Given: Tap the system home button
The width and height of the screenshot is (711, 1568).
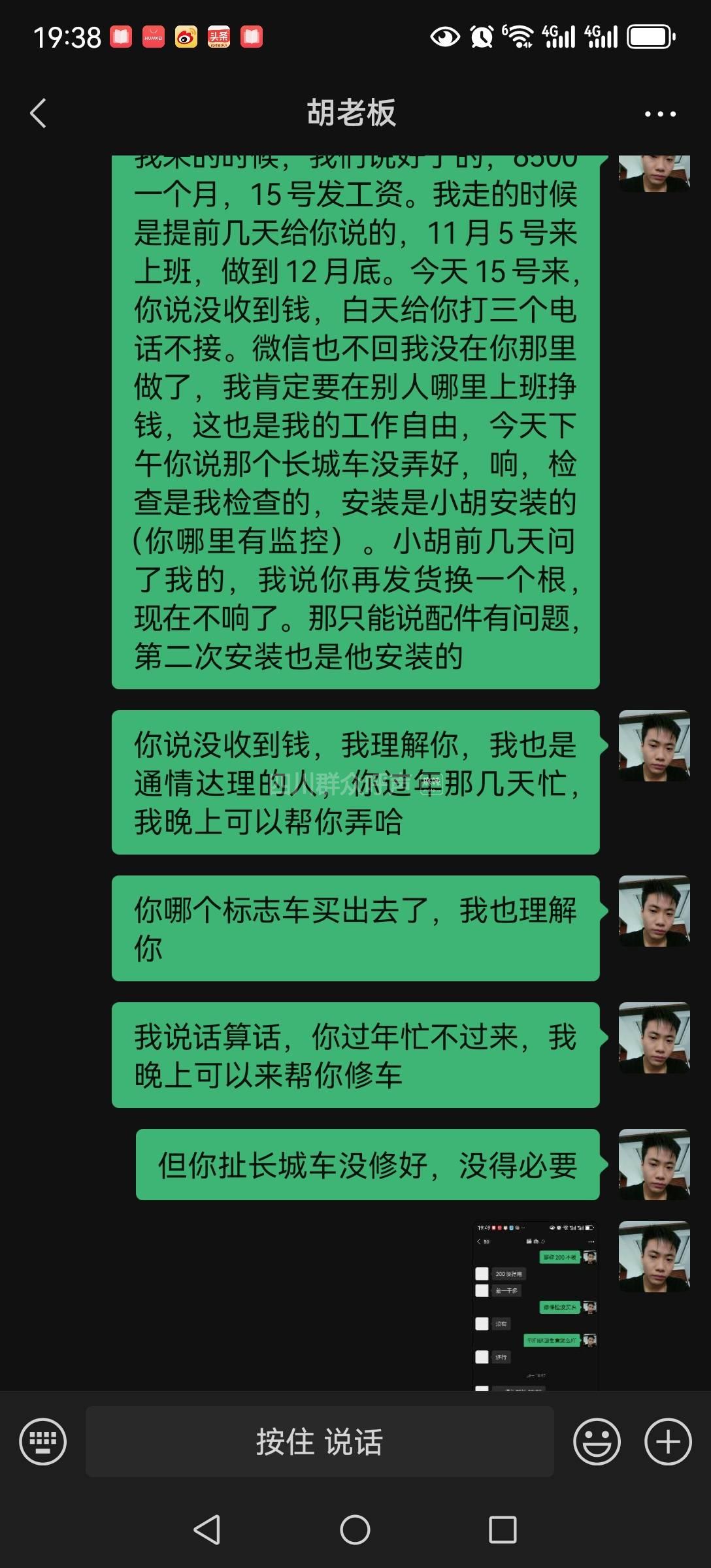Looking at the screenshot, I should (x=355, y=1529).
